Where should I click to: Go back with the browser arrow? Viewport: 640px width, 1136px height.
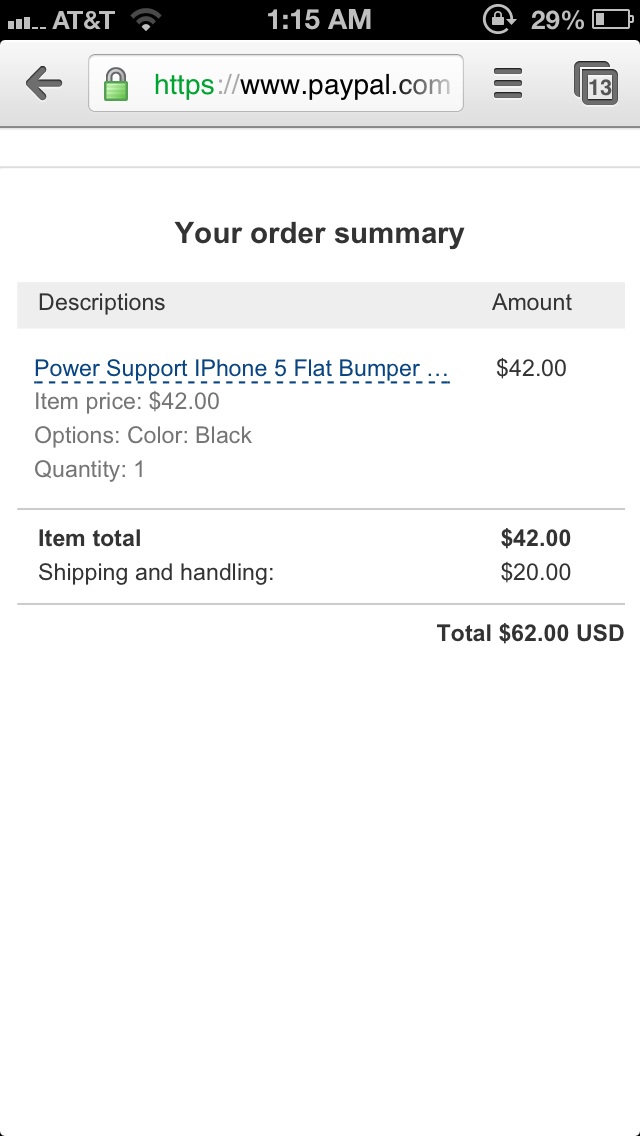point(43,84)
